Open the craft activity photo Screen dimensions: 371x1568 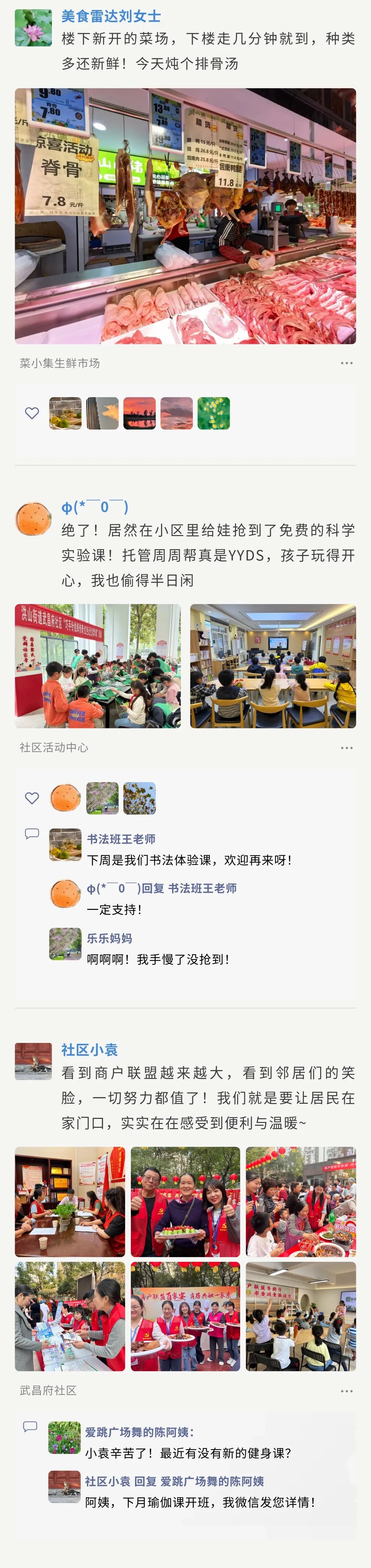98,666
